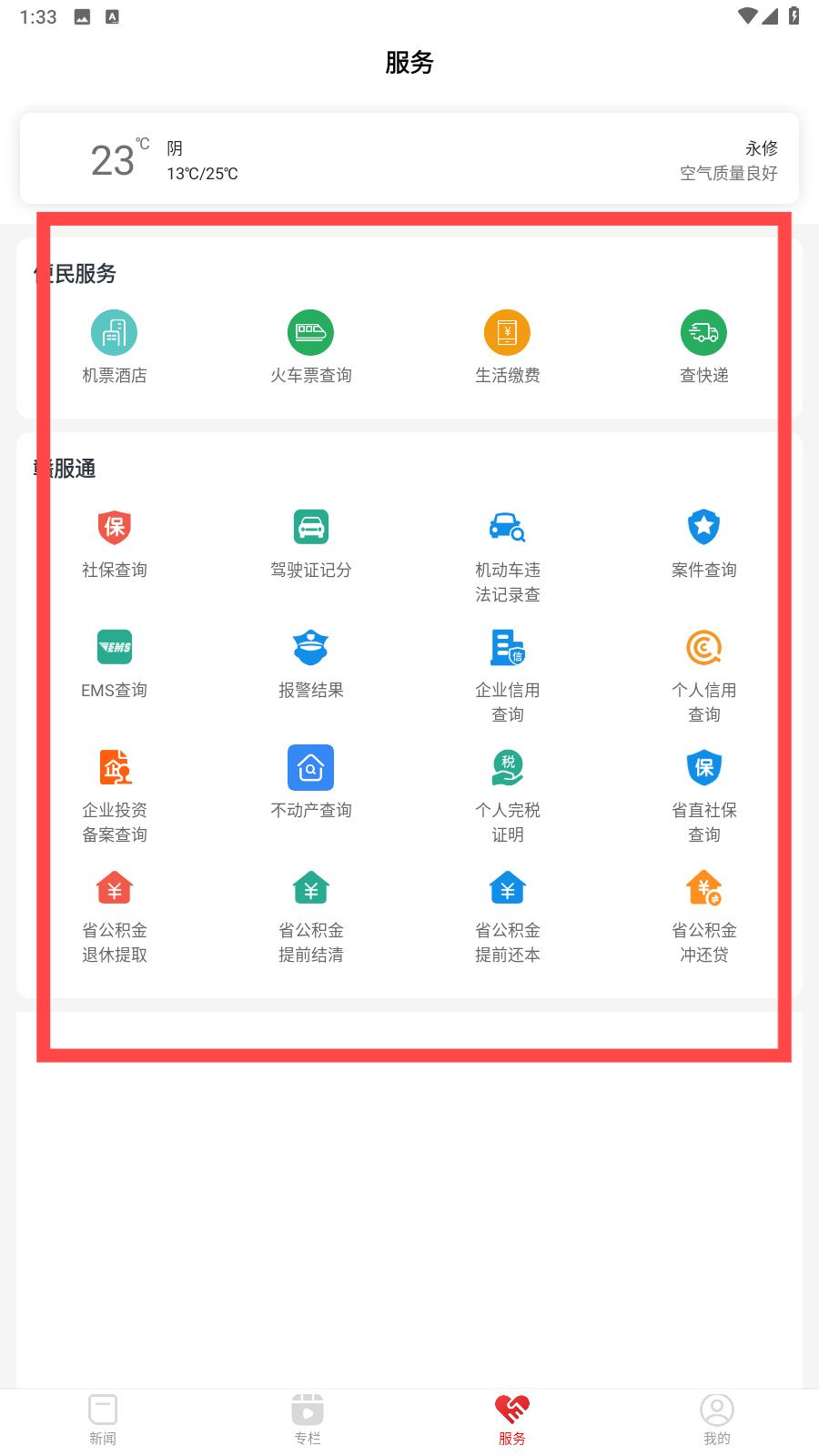Image resolution: width=819 pixels, height=1456 pixels.
Task: Select EMS查询
Action: 114,663
